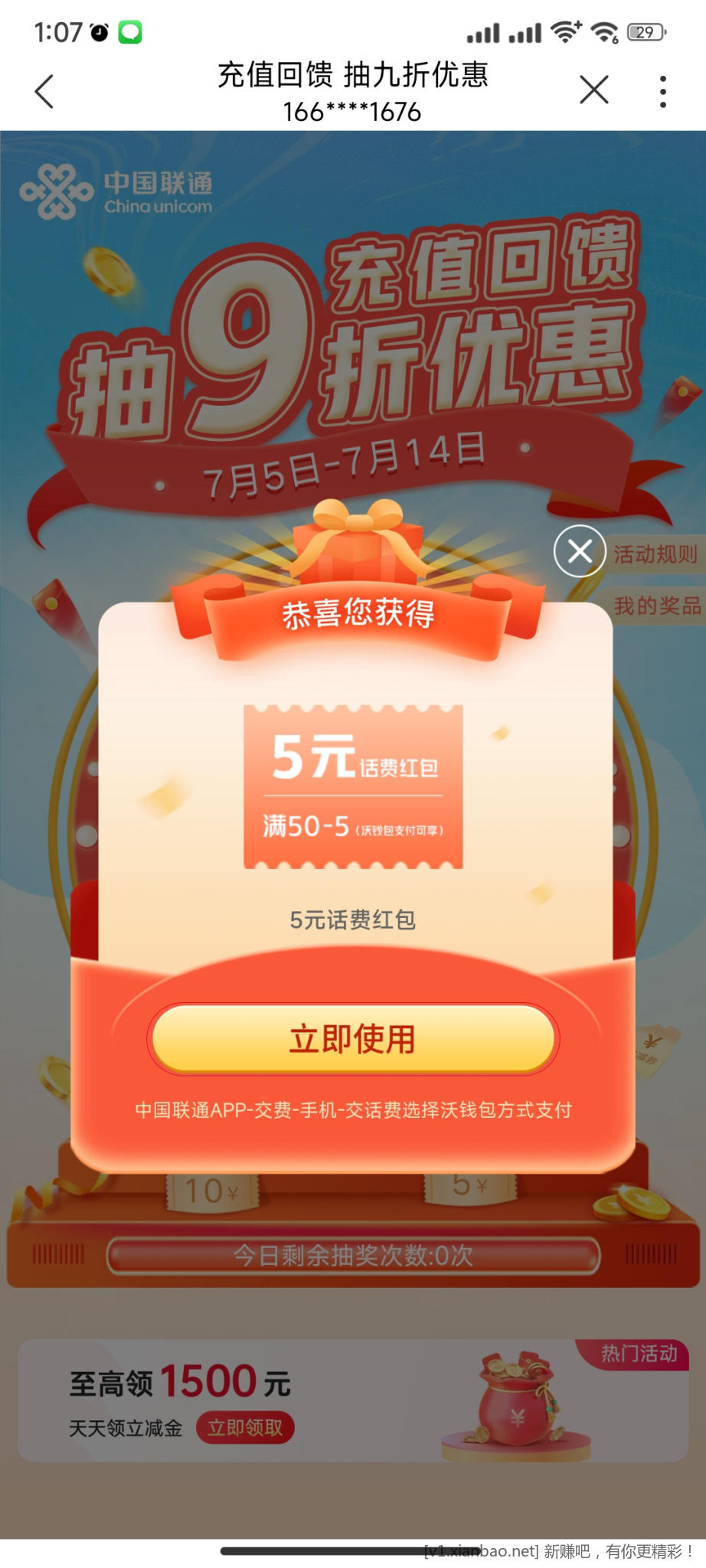Tap 立即领取 on the 1500元 banner
This screenshot has height=1568, width=706.
245,1427
